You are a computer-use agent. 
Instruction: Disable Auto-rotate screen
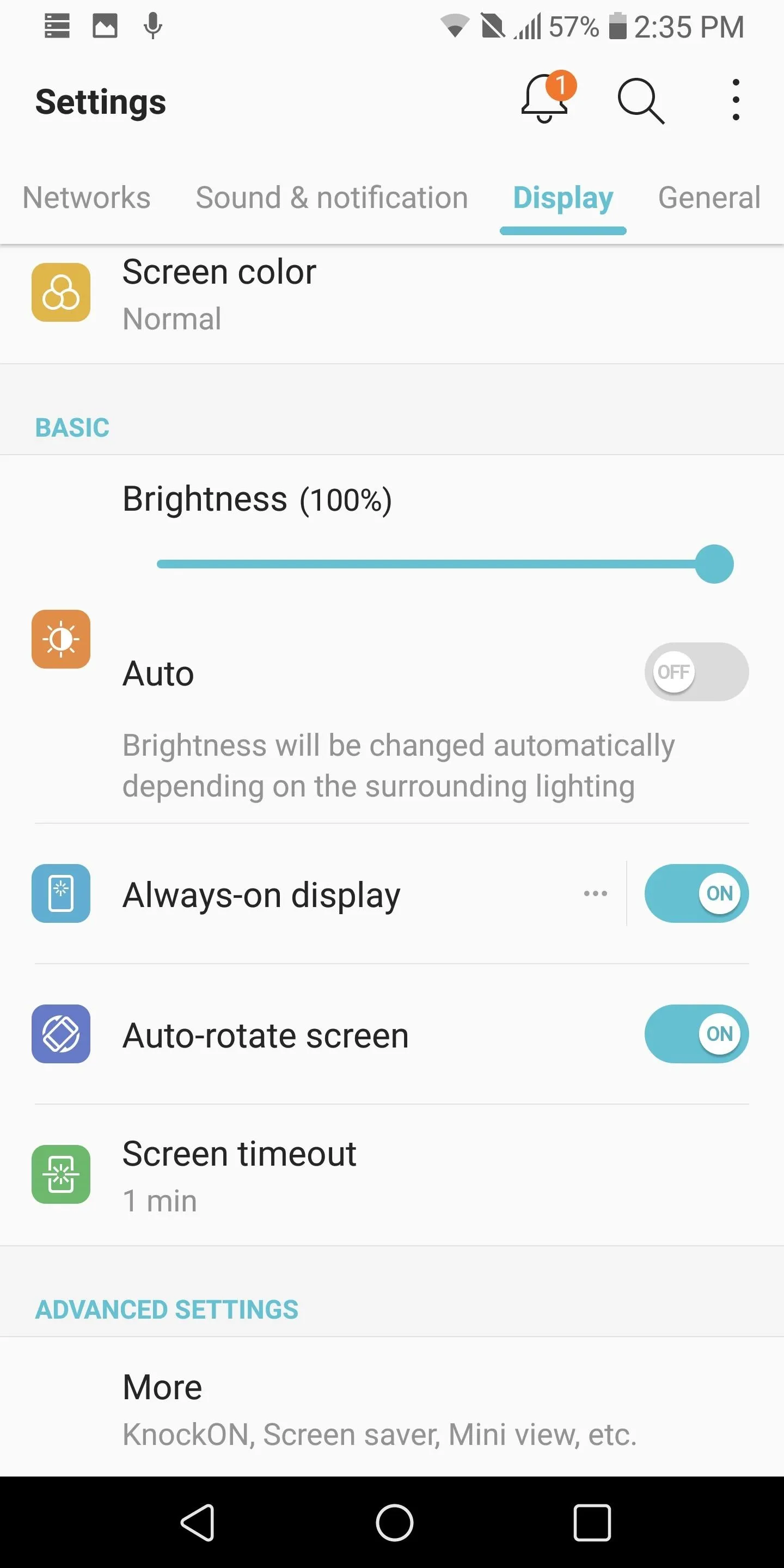(x=696, y=1033)
